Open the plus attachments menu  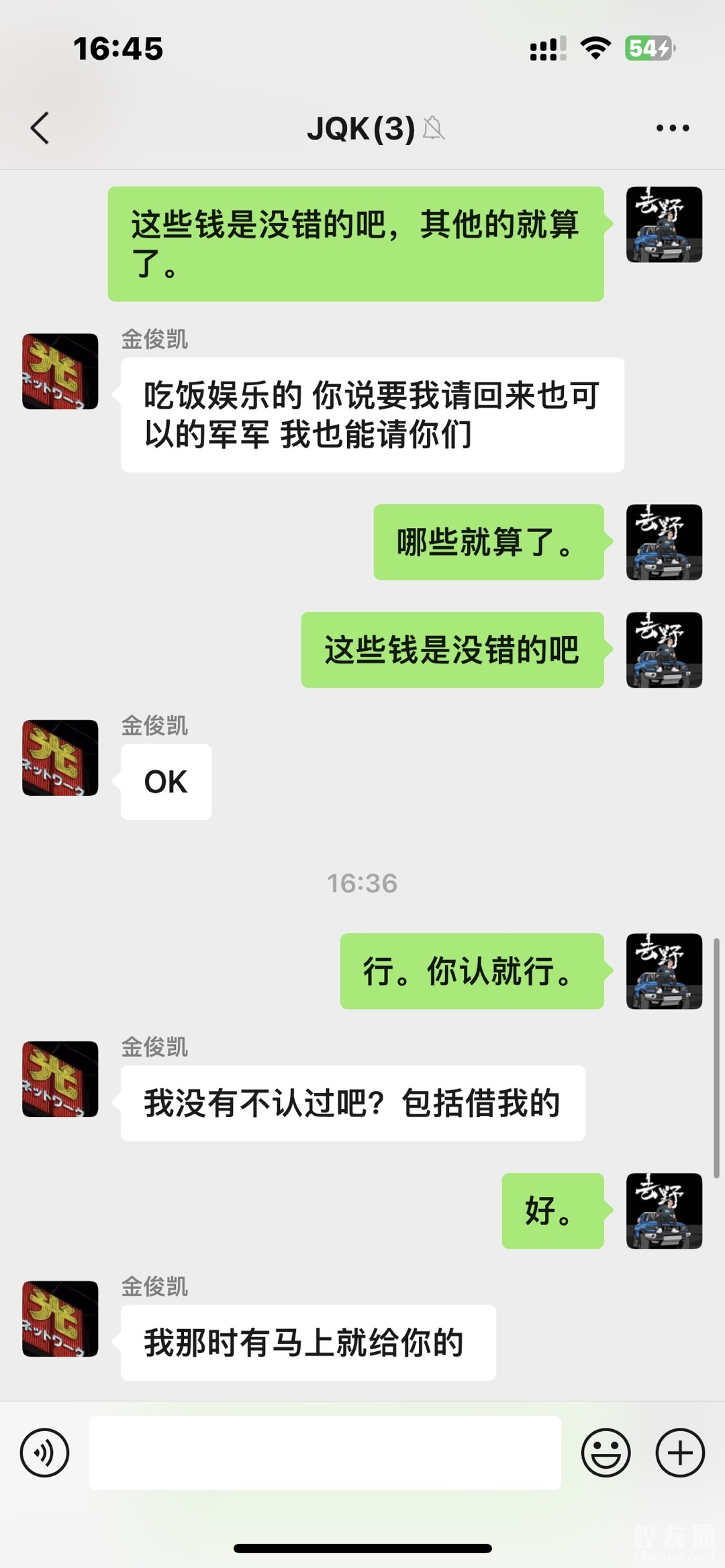679,1453
